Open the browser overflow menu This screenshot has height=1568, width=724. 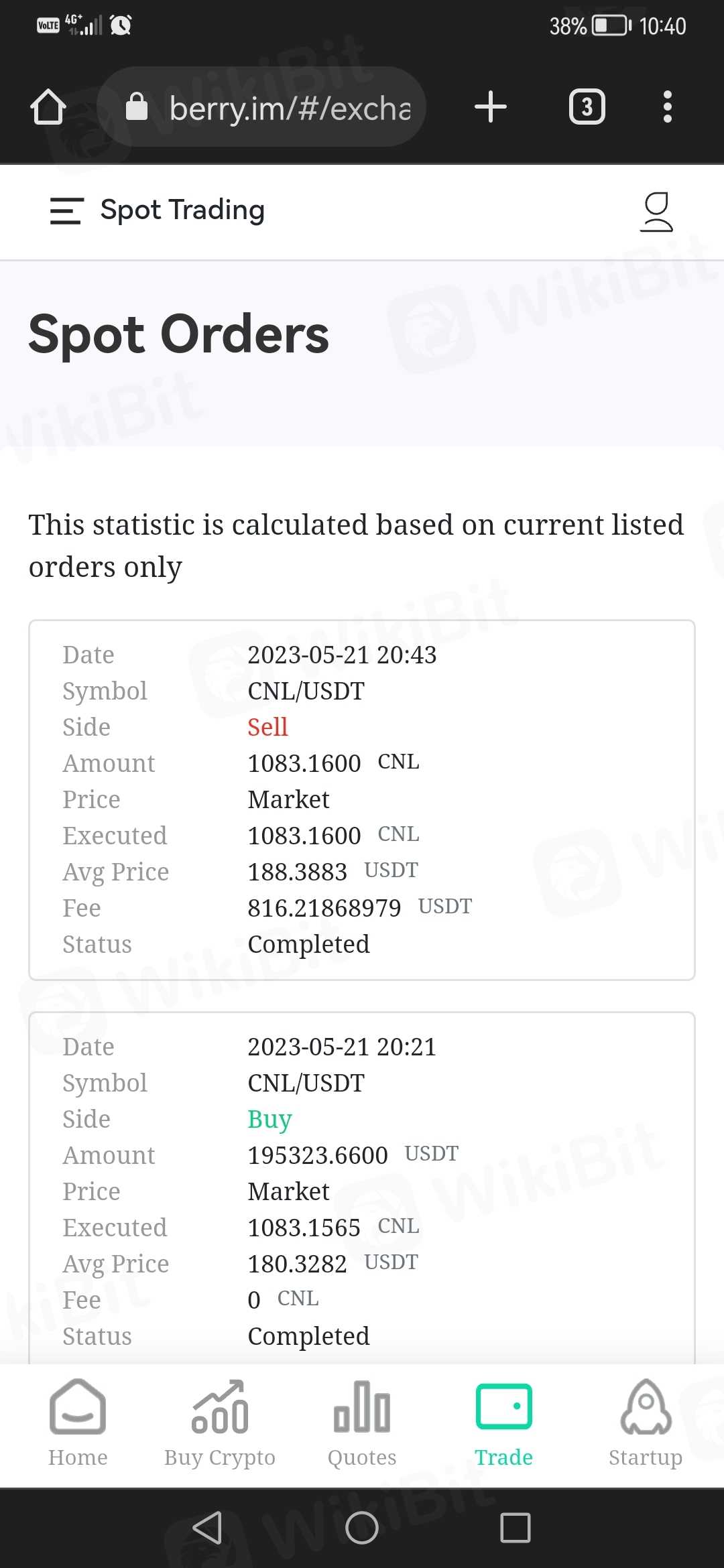pyautogui.click(x=667, y=107)
